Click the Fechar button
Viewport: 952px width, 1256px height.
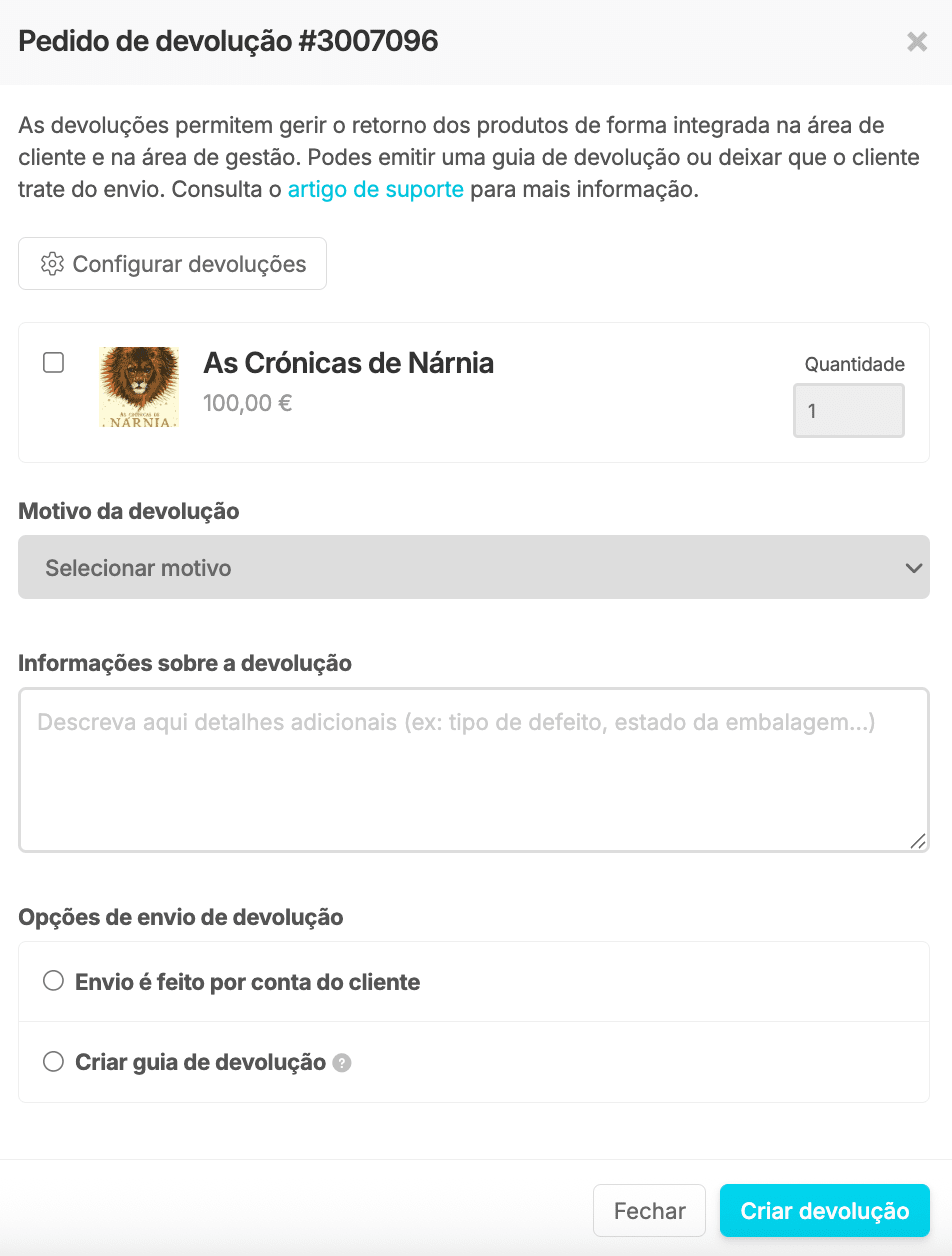click(x=649, y=1210)
